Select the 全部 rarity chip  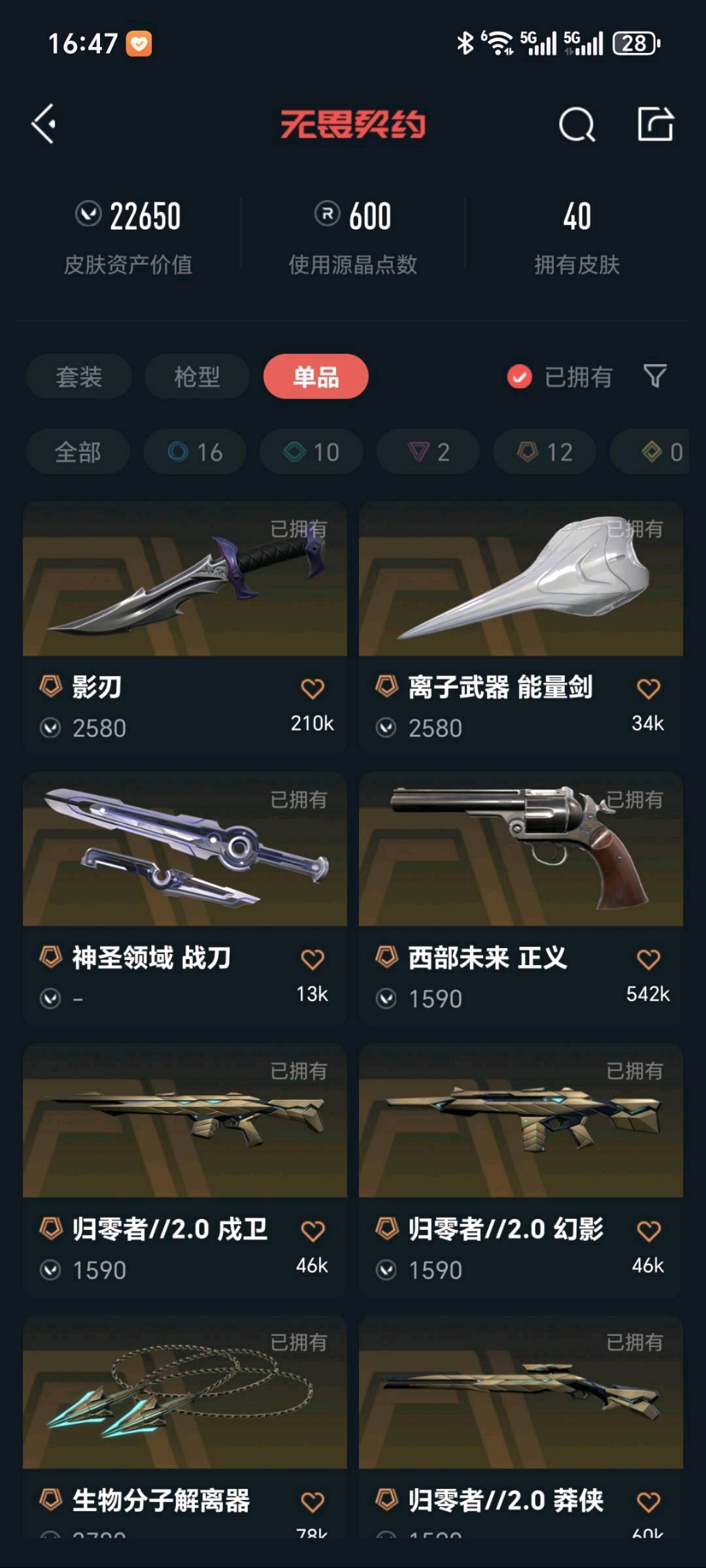click(x=78, y=452)
